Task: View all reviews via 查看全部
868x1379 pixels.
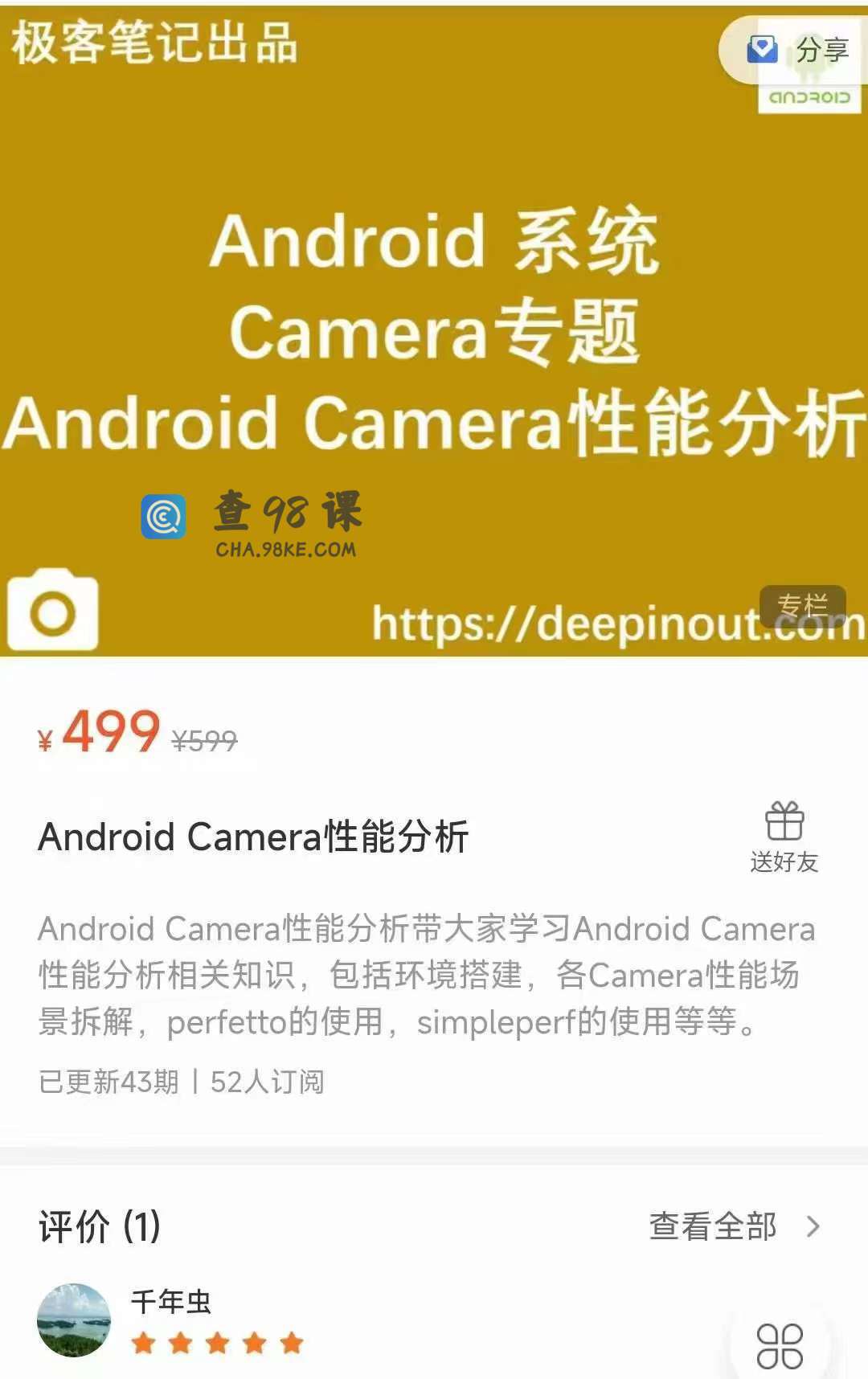Action: [x=734, y=1226]
